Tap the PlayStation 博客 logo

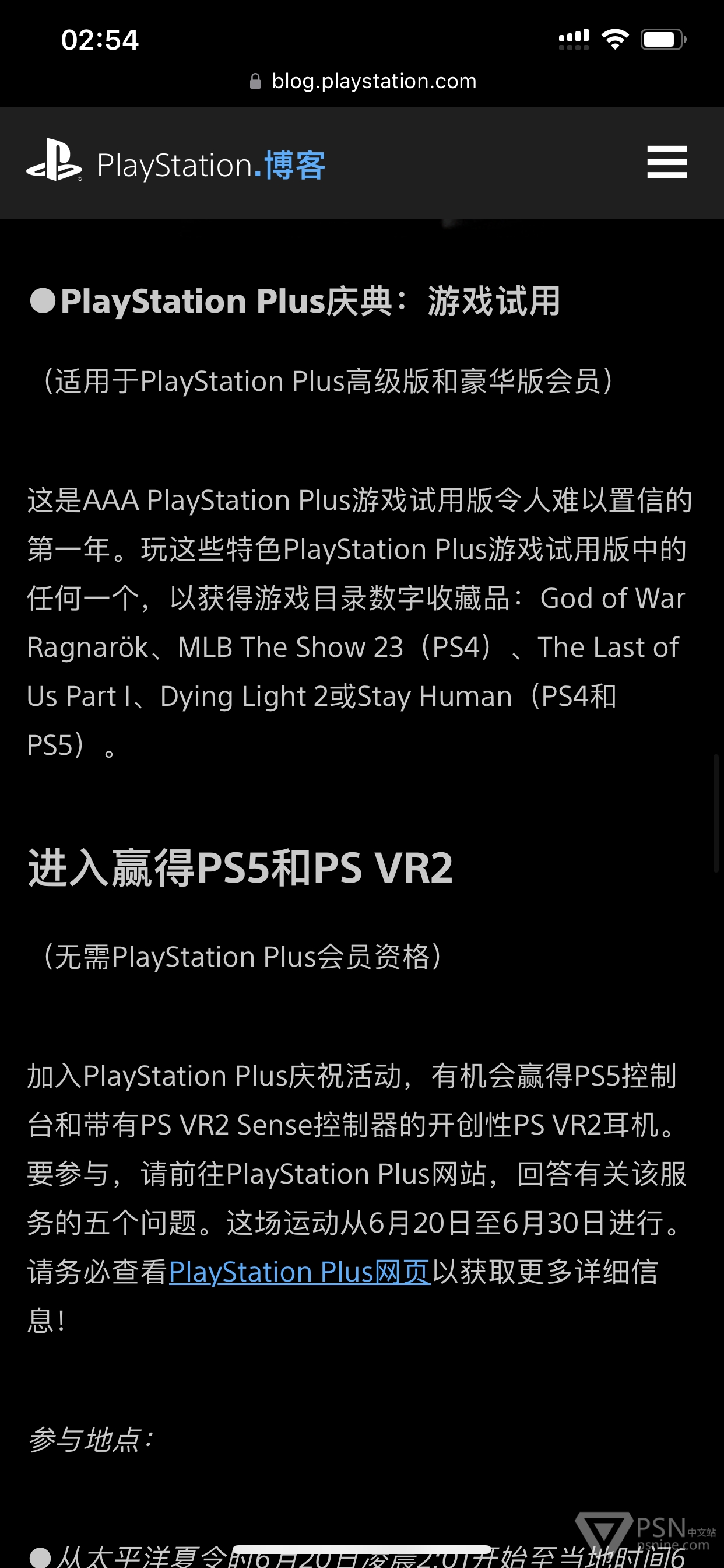click(x=176, y=163)
